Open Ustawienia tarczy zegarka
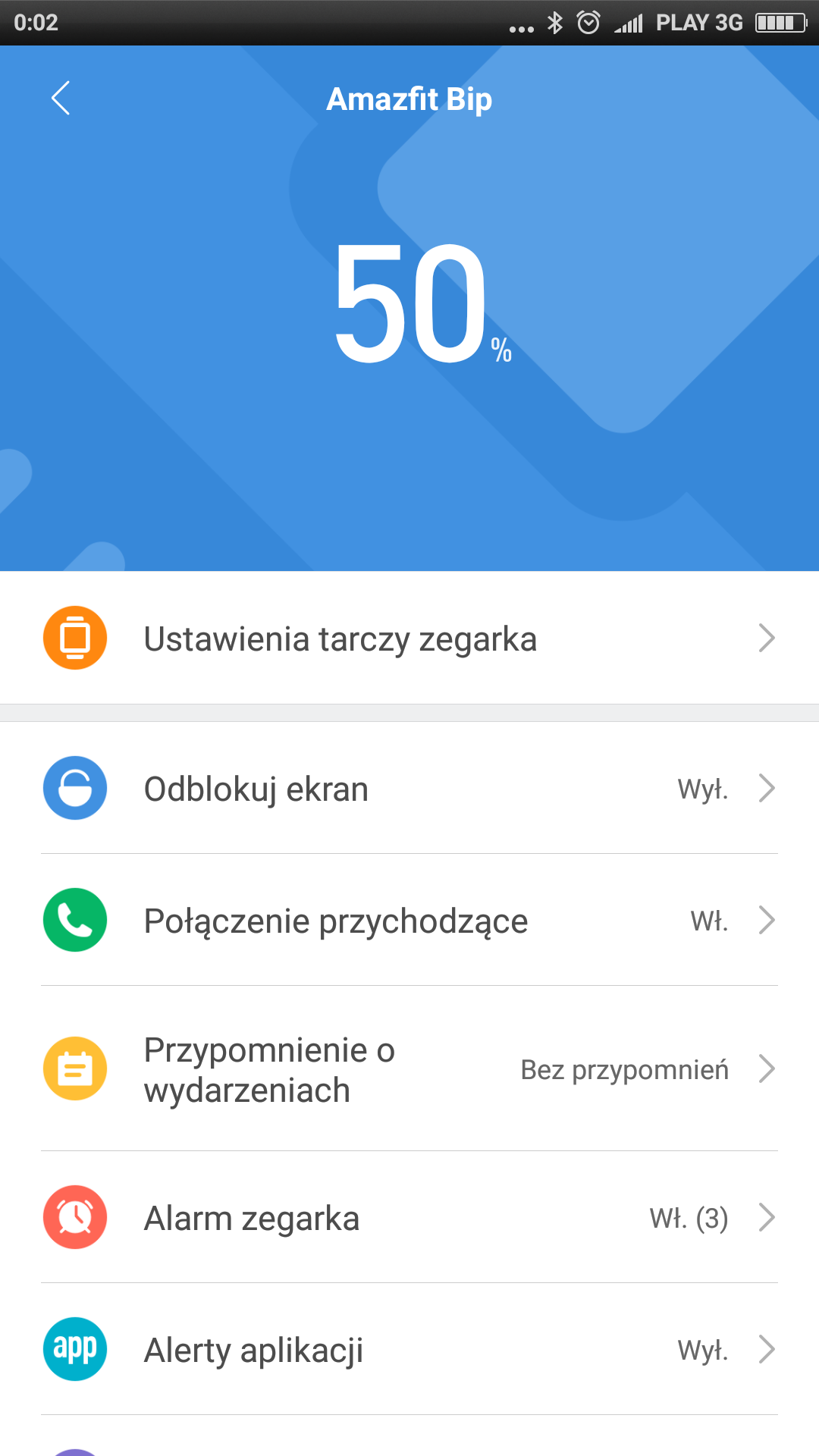 (409, 639)
